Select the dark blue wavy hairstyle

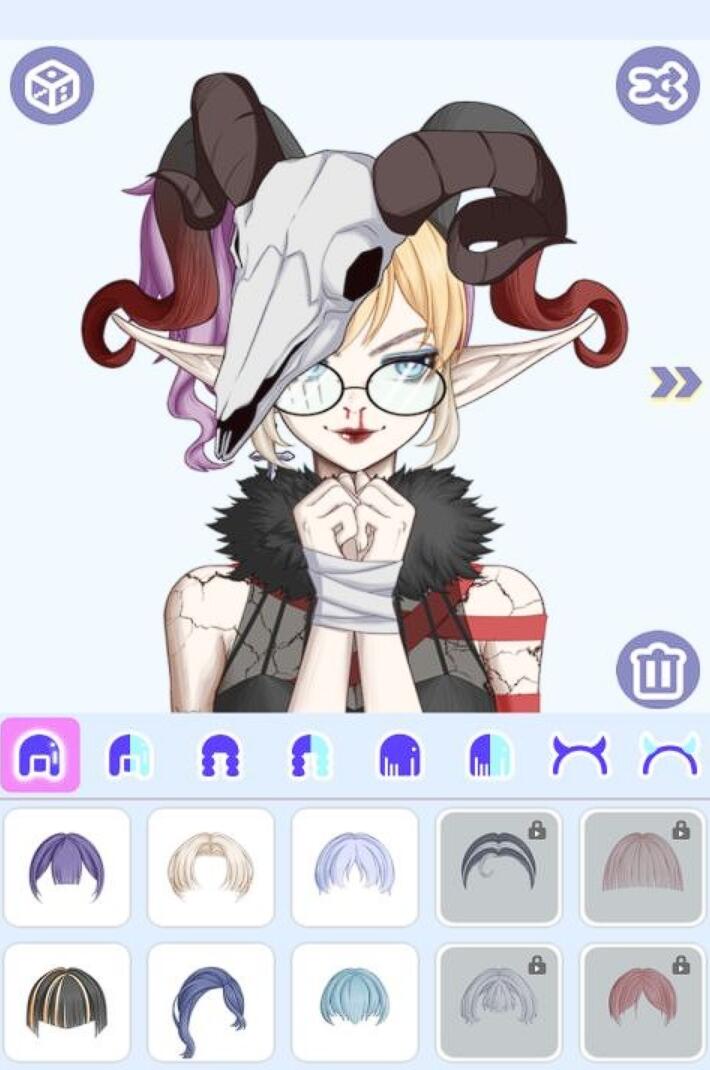click(x=210, y=1000)
